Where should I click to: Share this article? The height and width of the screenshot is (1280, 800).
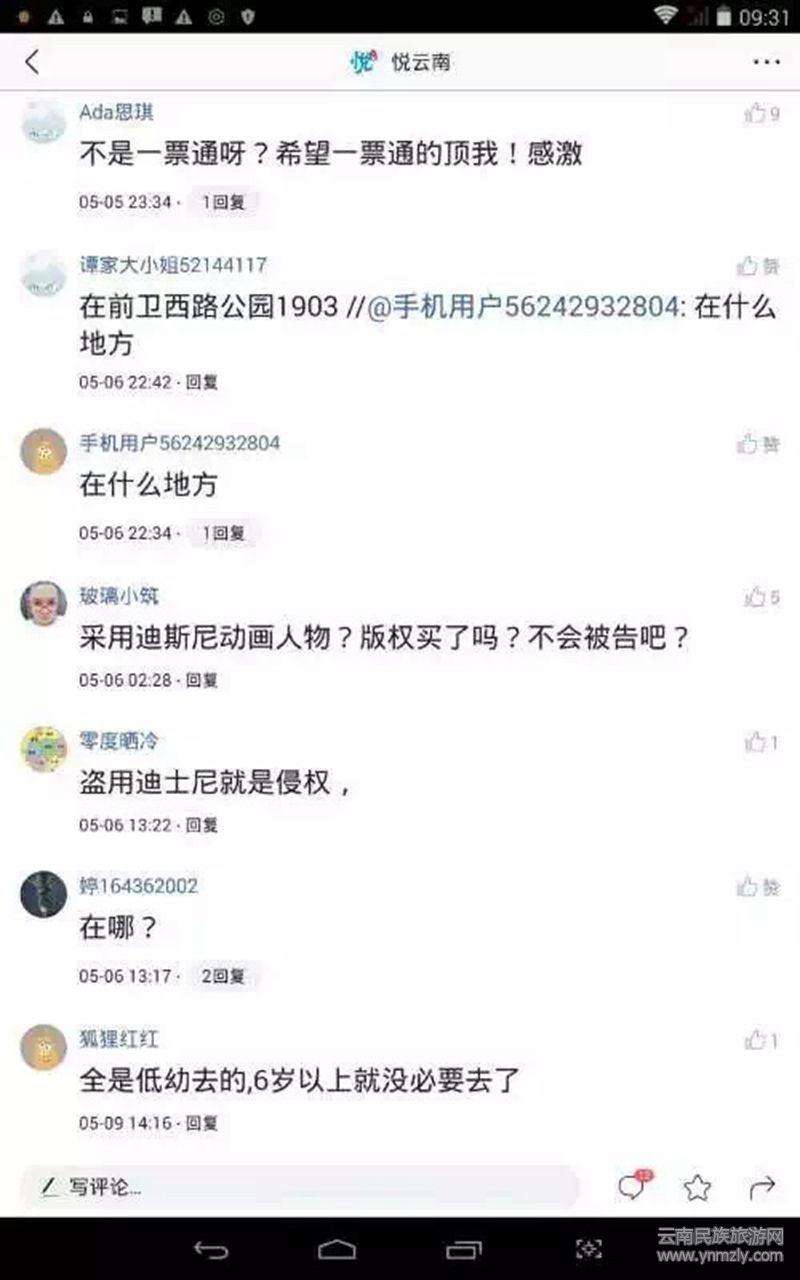[x=762, y=1188]
